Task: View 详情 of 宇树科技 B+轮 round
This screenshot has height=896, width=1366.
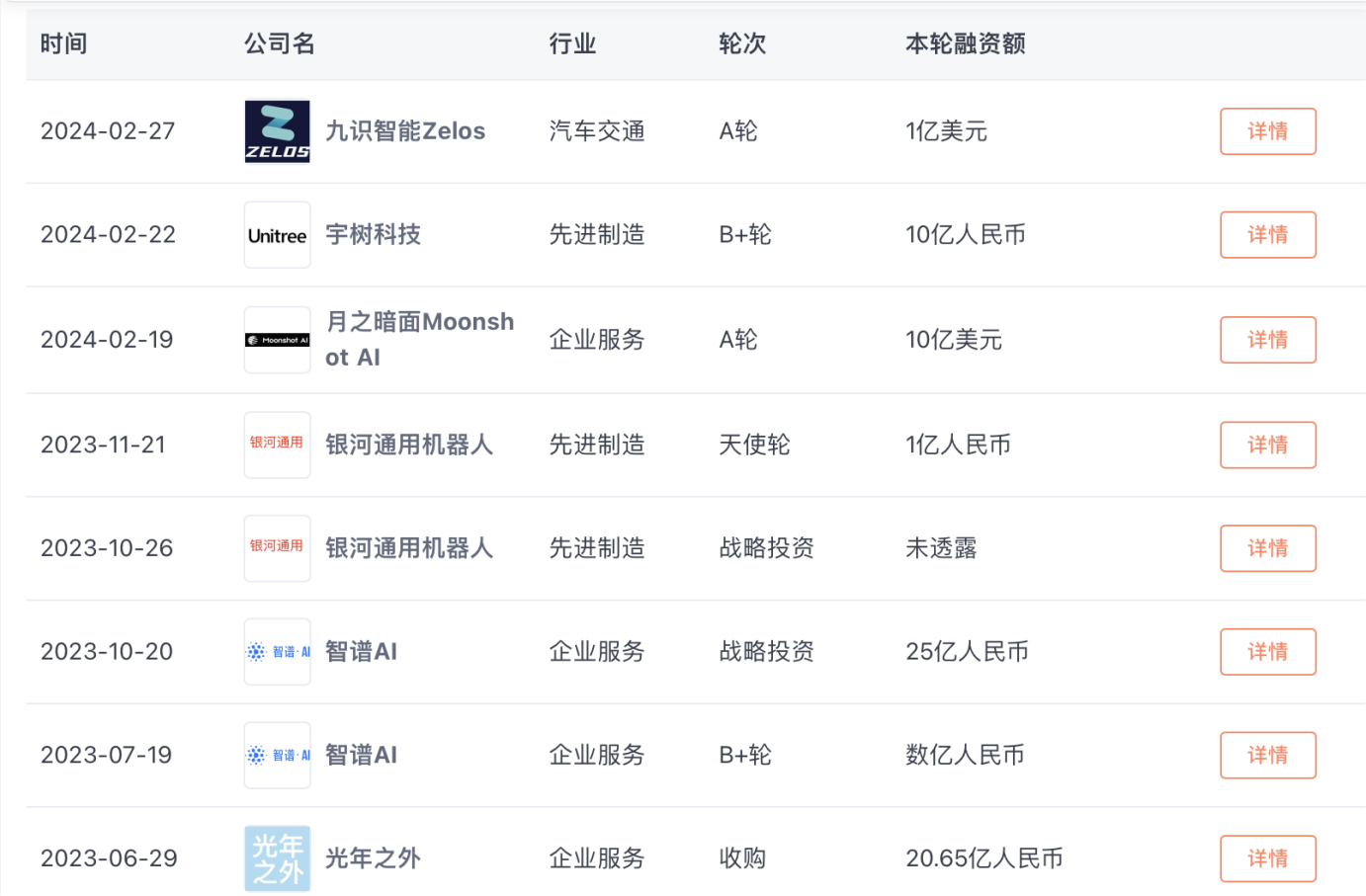Action: coord(1267,235)
